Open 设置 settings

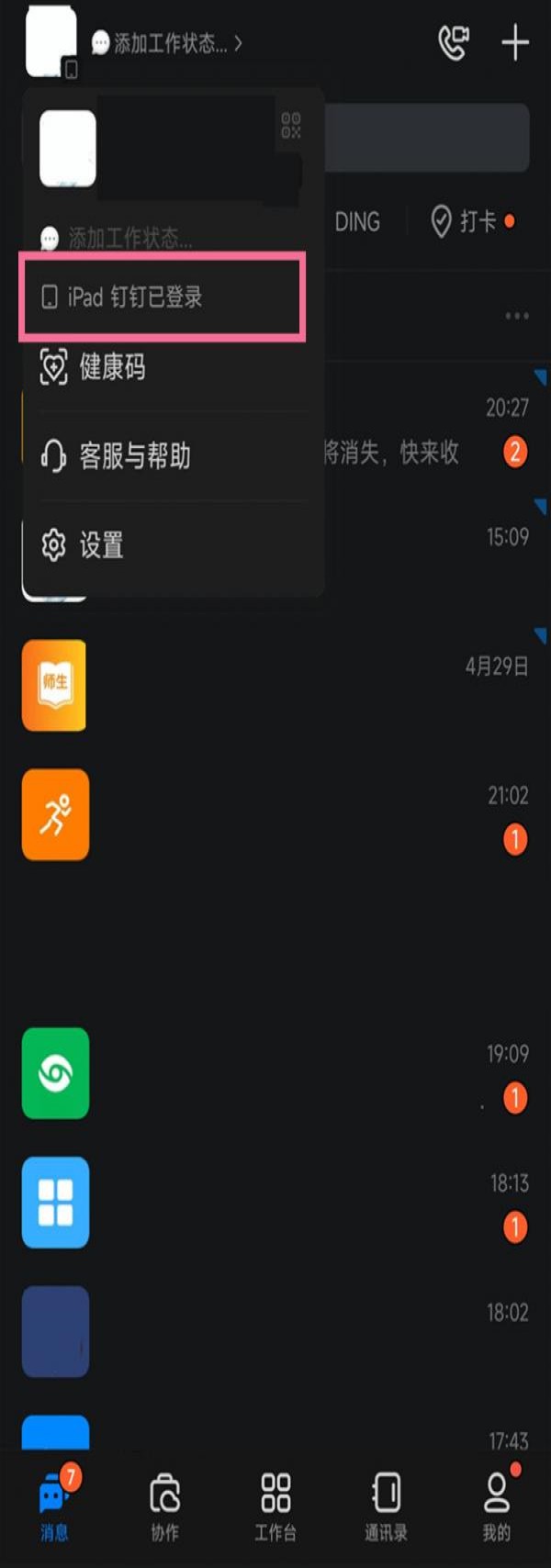pos(174,545)
